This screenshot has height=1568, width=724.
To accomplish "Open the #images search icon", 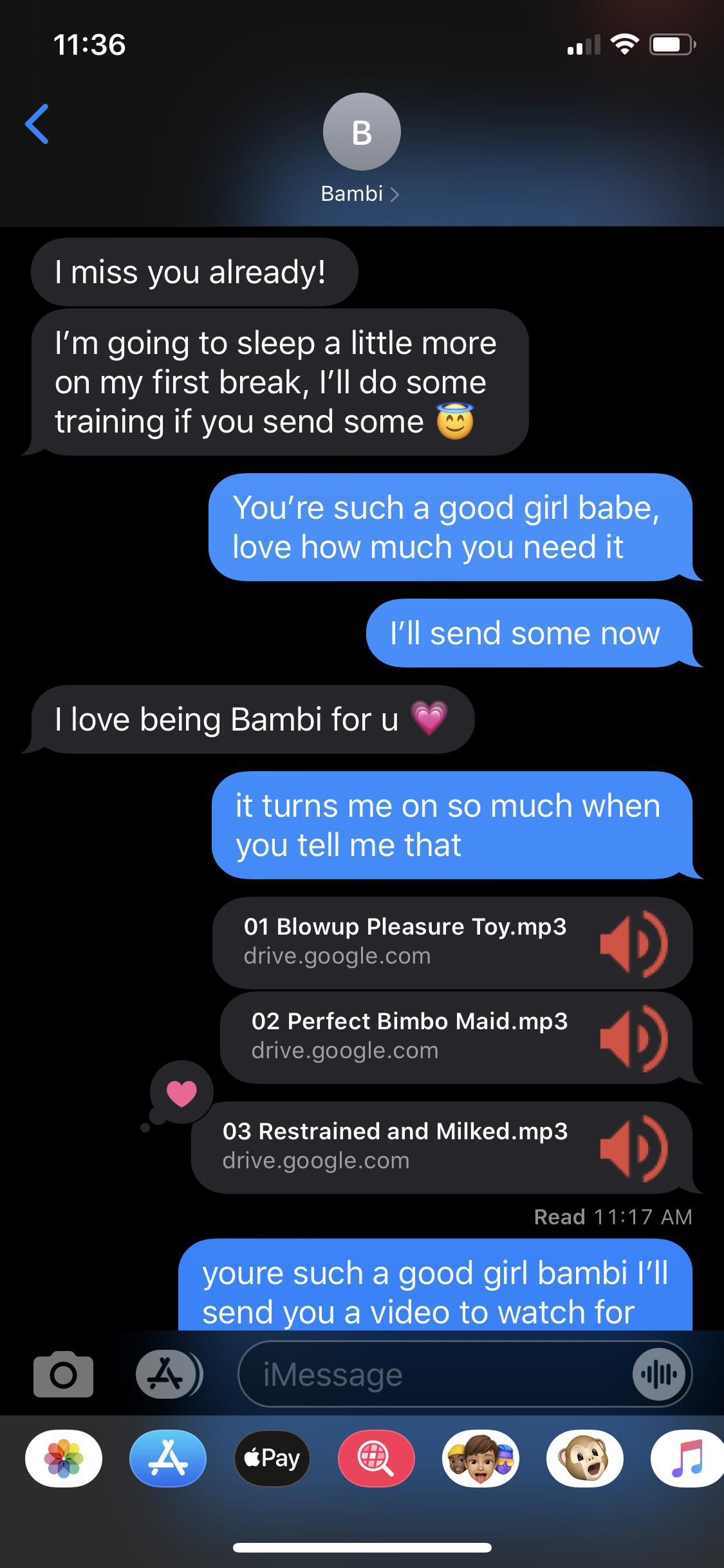I will (376, 1459).
